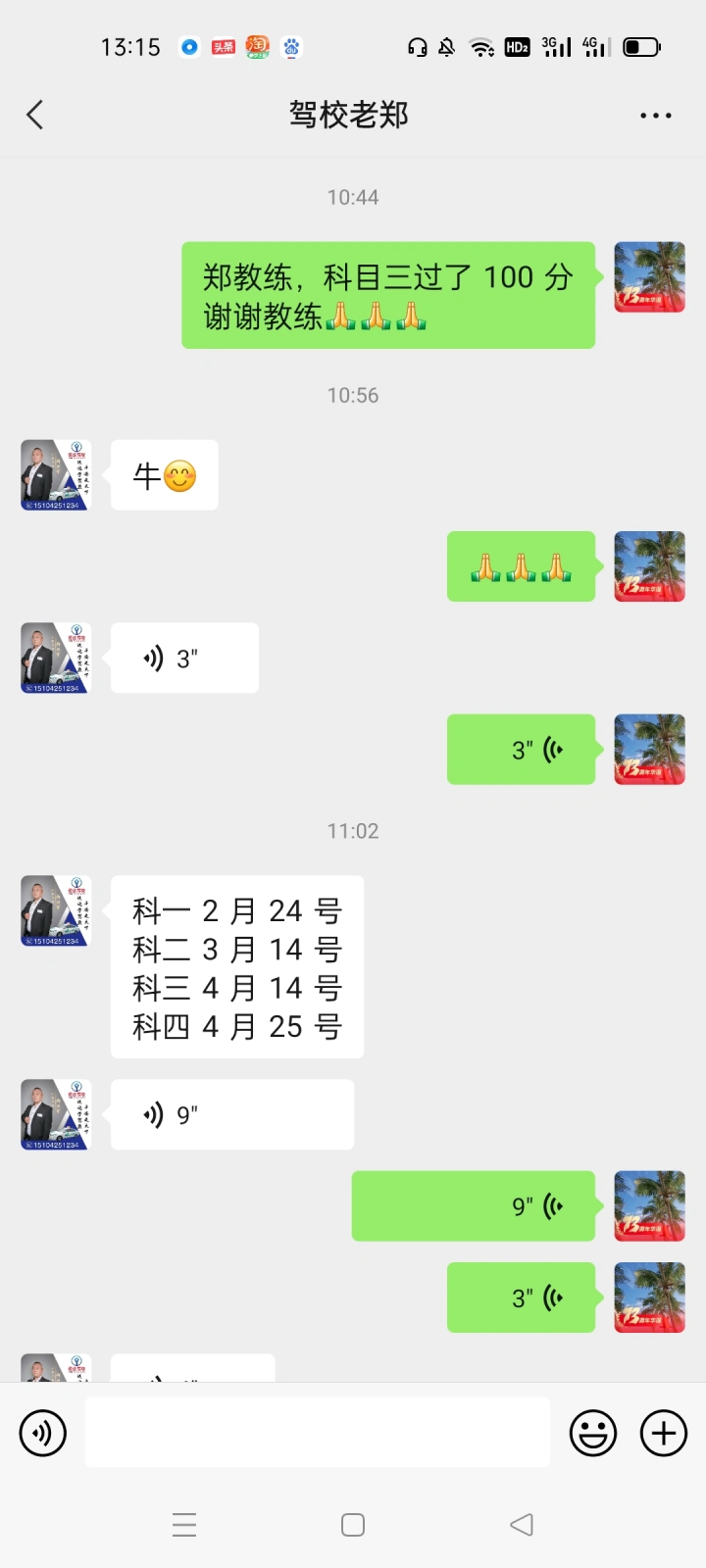Image resolution: width=706 pixels, height=1568 pixels.
Task: Go back from the 驾校老郑 chat
Action: (x=35, y=115)
